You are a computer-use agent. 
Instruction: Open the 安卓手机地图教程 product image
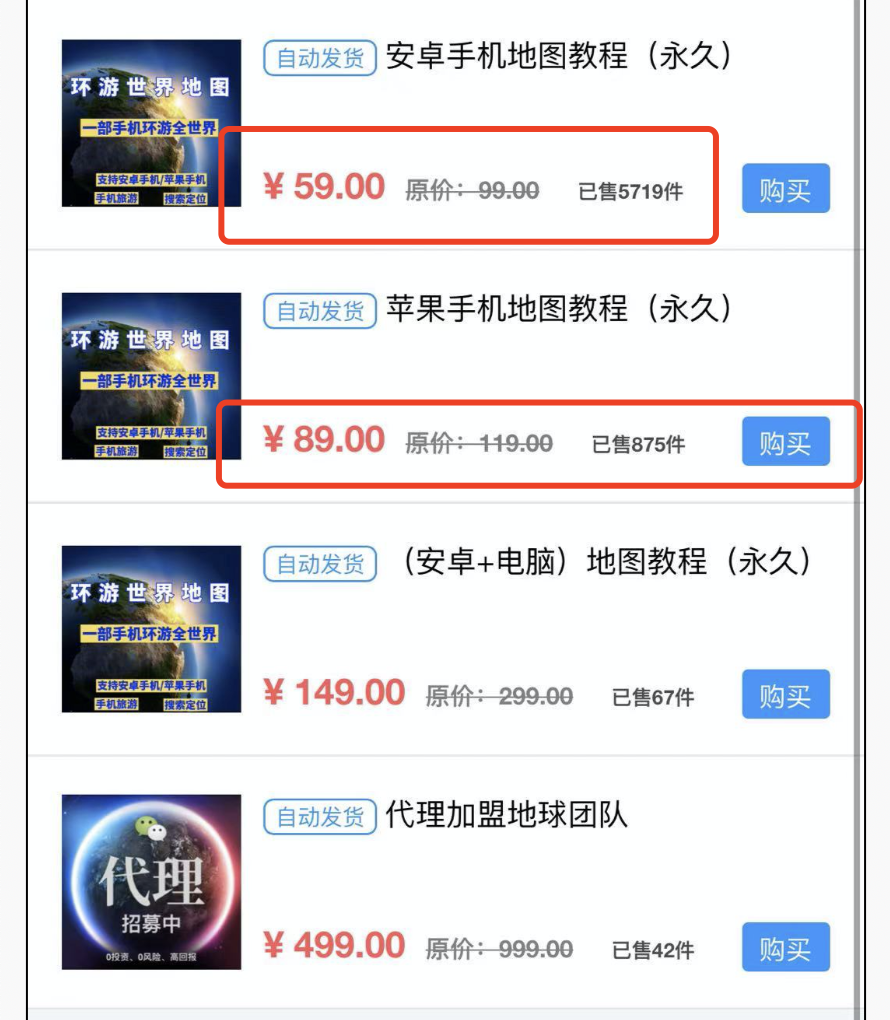[x=151, y=124]
